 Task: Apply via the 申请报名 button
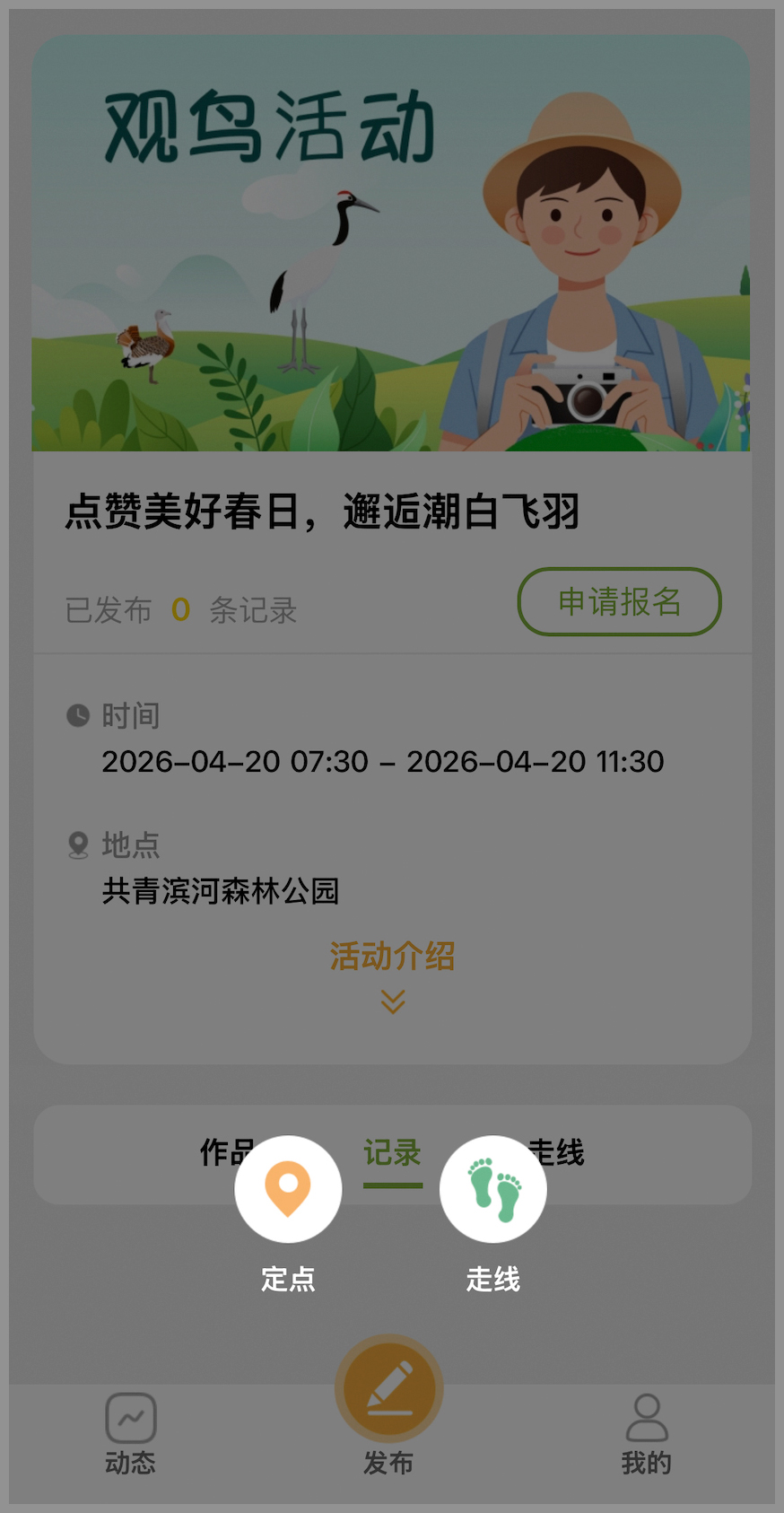click(x=619, y=601)
